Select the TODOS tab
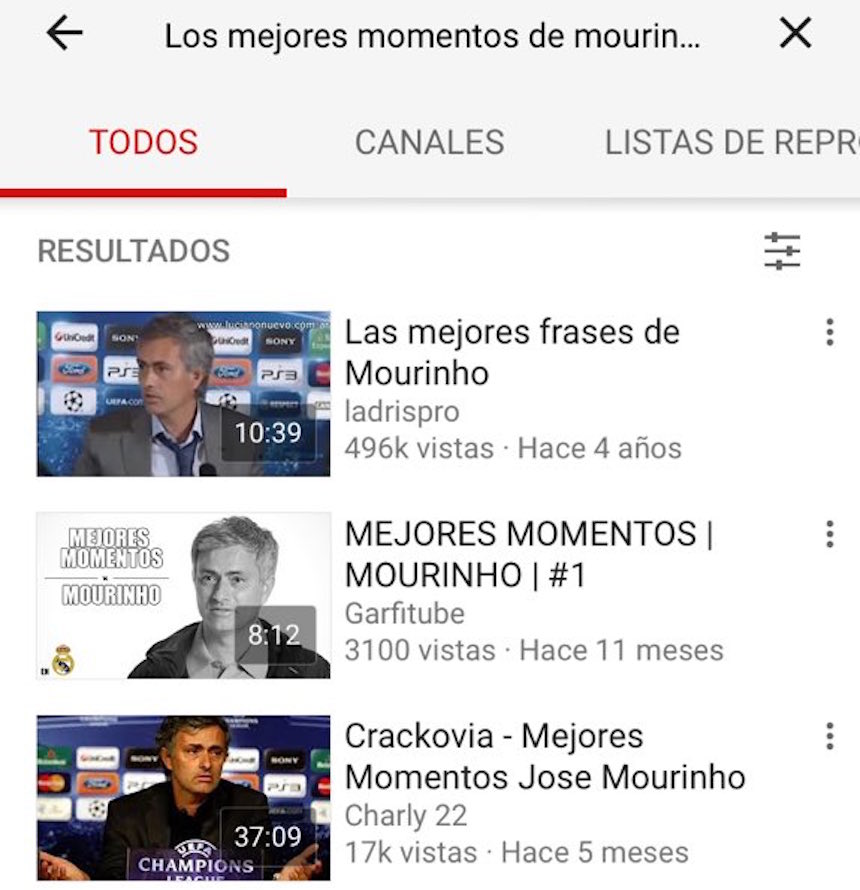The height and width of the screenshot is (890, 860). [x=143, y=142]
